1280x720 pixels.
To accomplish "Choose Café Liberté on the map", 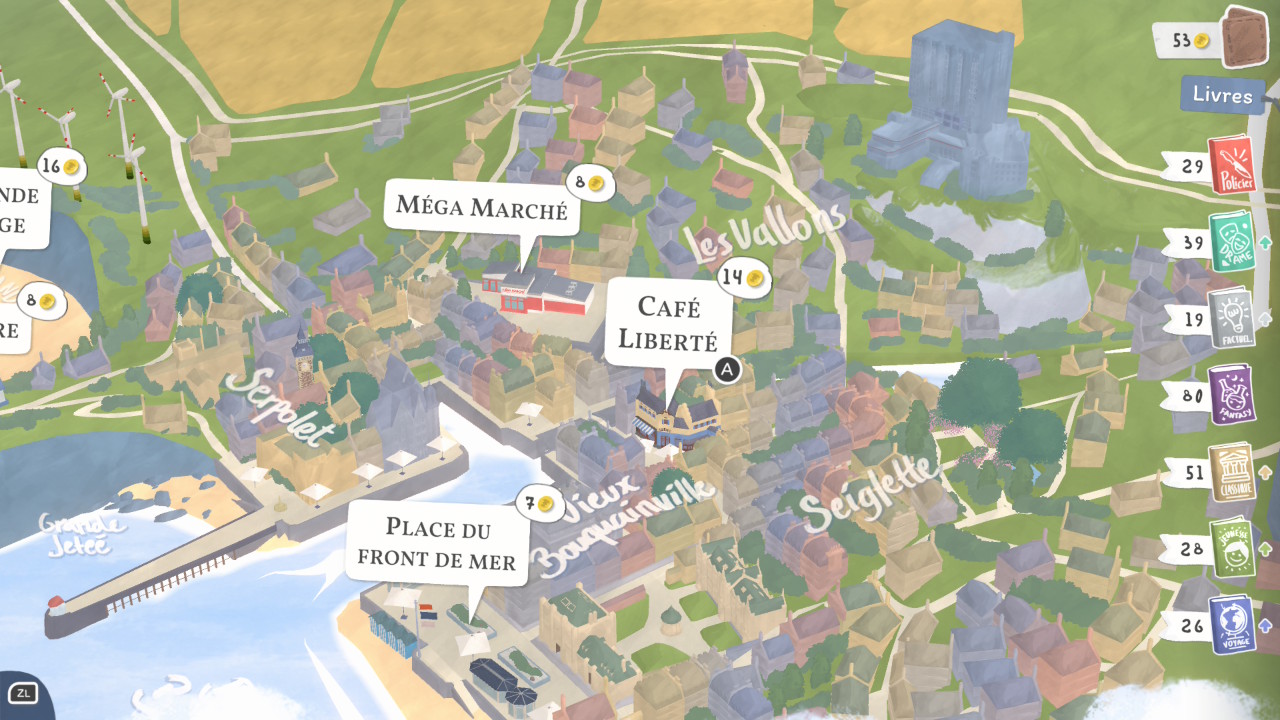I will [668, 322].
